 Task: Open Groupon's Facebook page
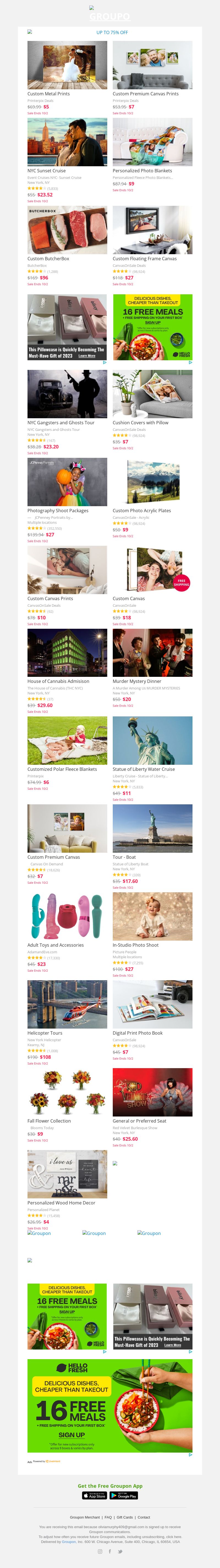(x=110, y=1551)
